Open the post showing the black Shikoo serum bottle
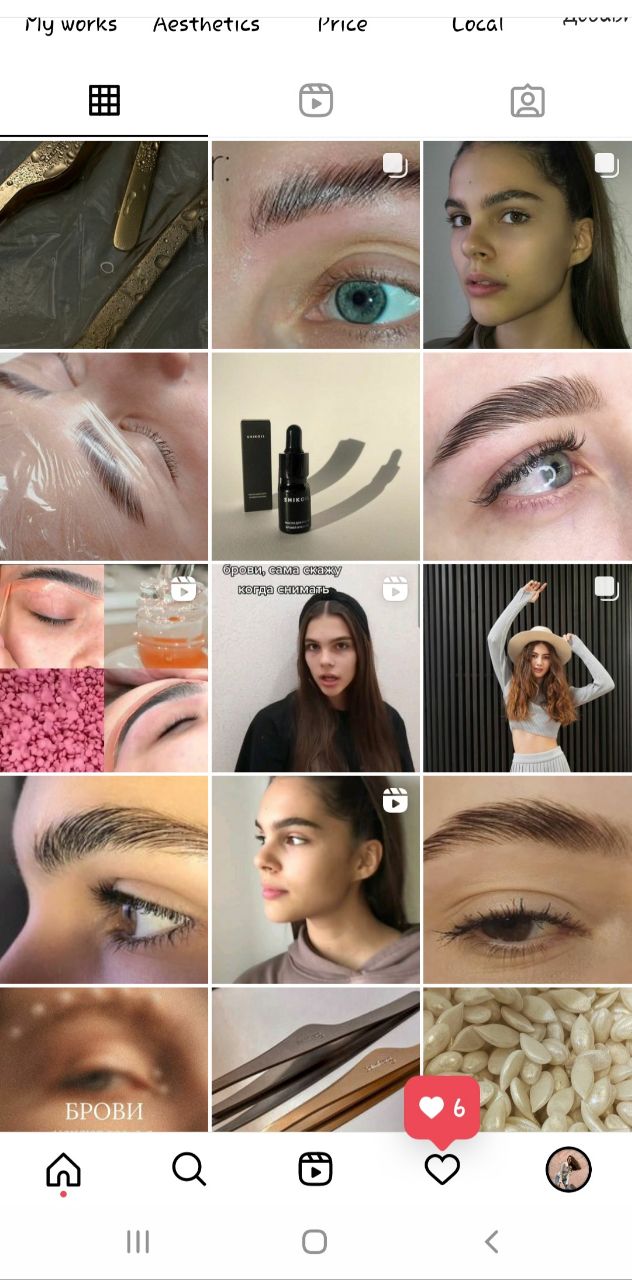The height and width of the screenshot is (1280, 632). (x=316, y=456)
